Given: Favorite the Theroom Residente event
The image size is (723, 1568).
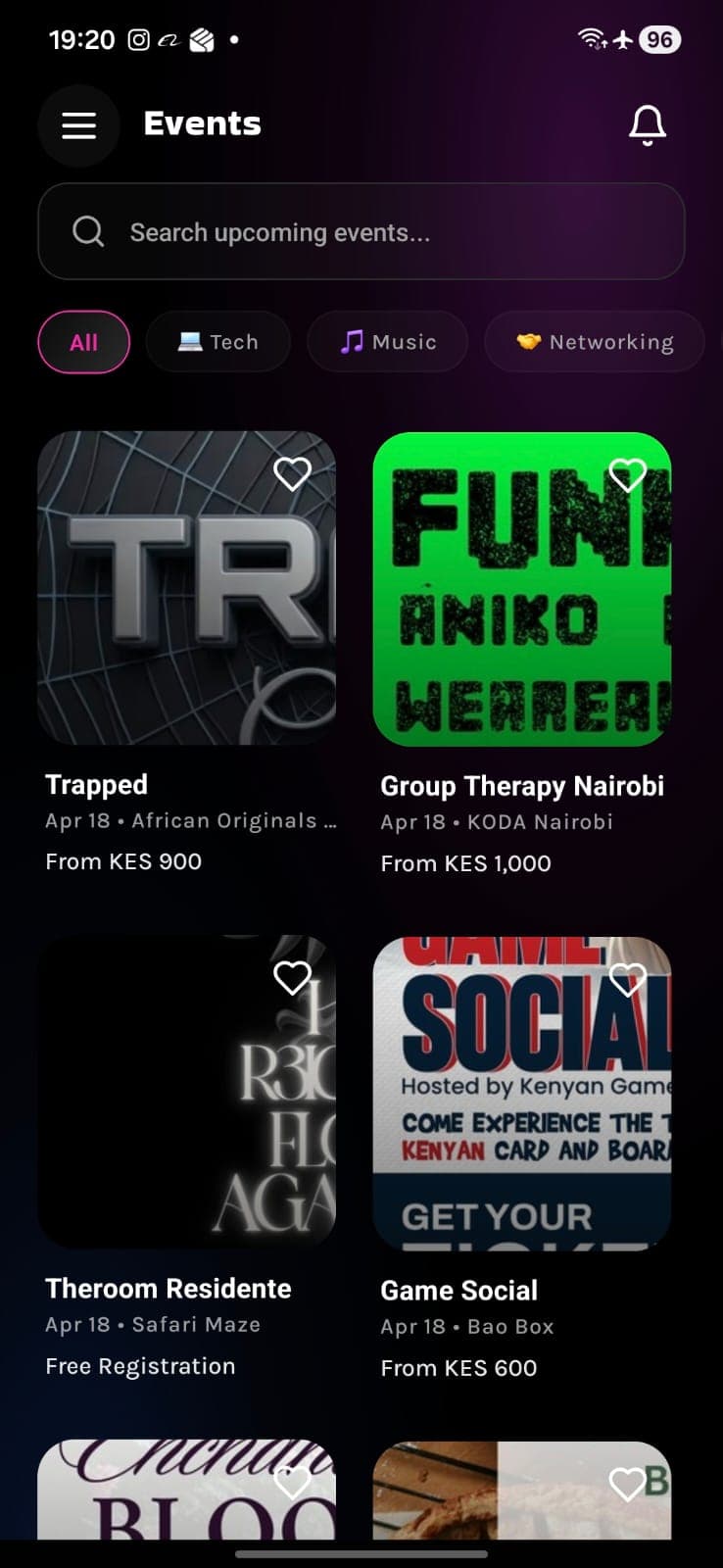Looking at the screenshot, I should pos(293,978).
